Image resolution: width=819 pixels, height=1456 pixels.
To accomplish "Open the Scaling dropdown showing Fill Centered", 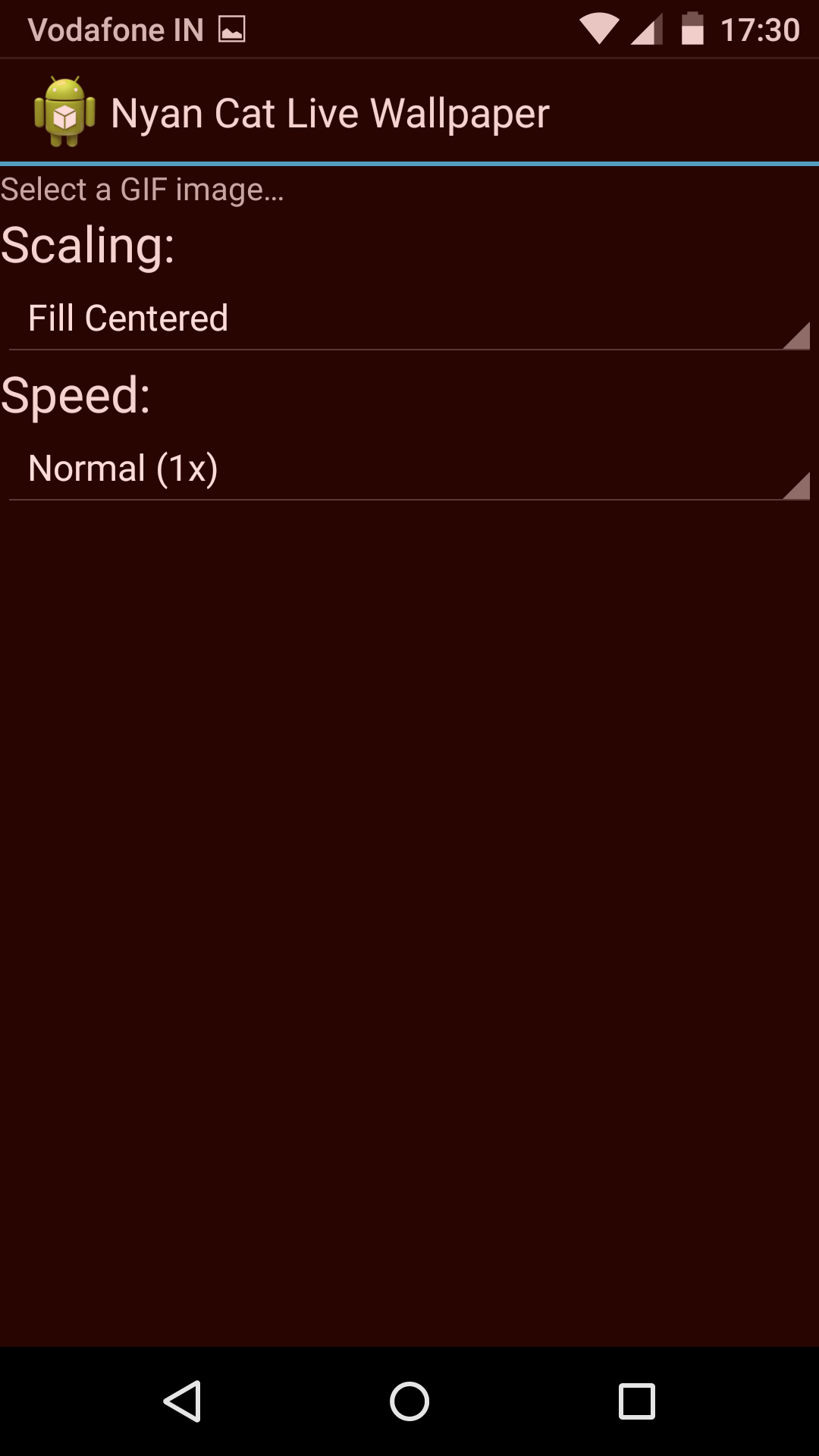I will pos(409,318).
